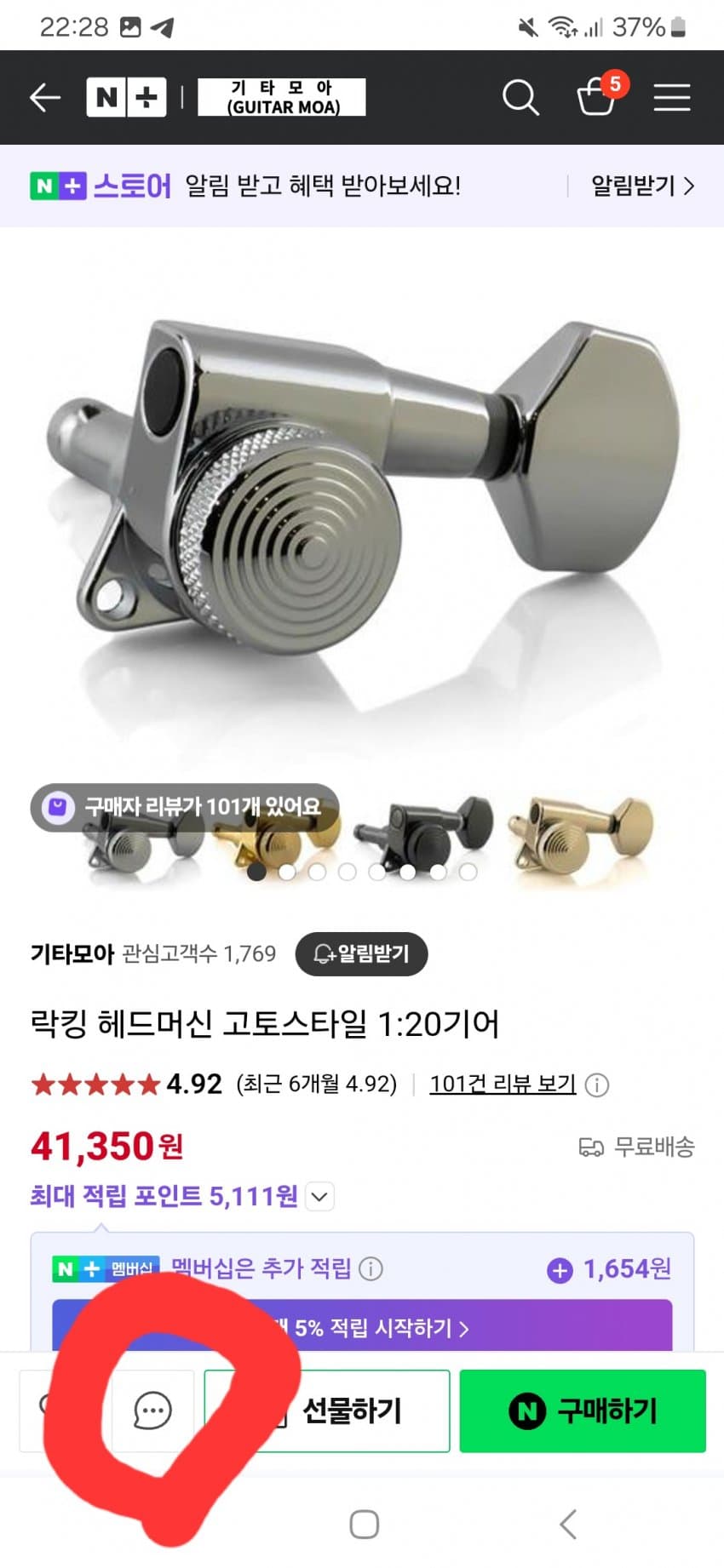The image size is (724, 1568).
Task: Tap the system back button
Action: click(x=569, y=1524)
